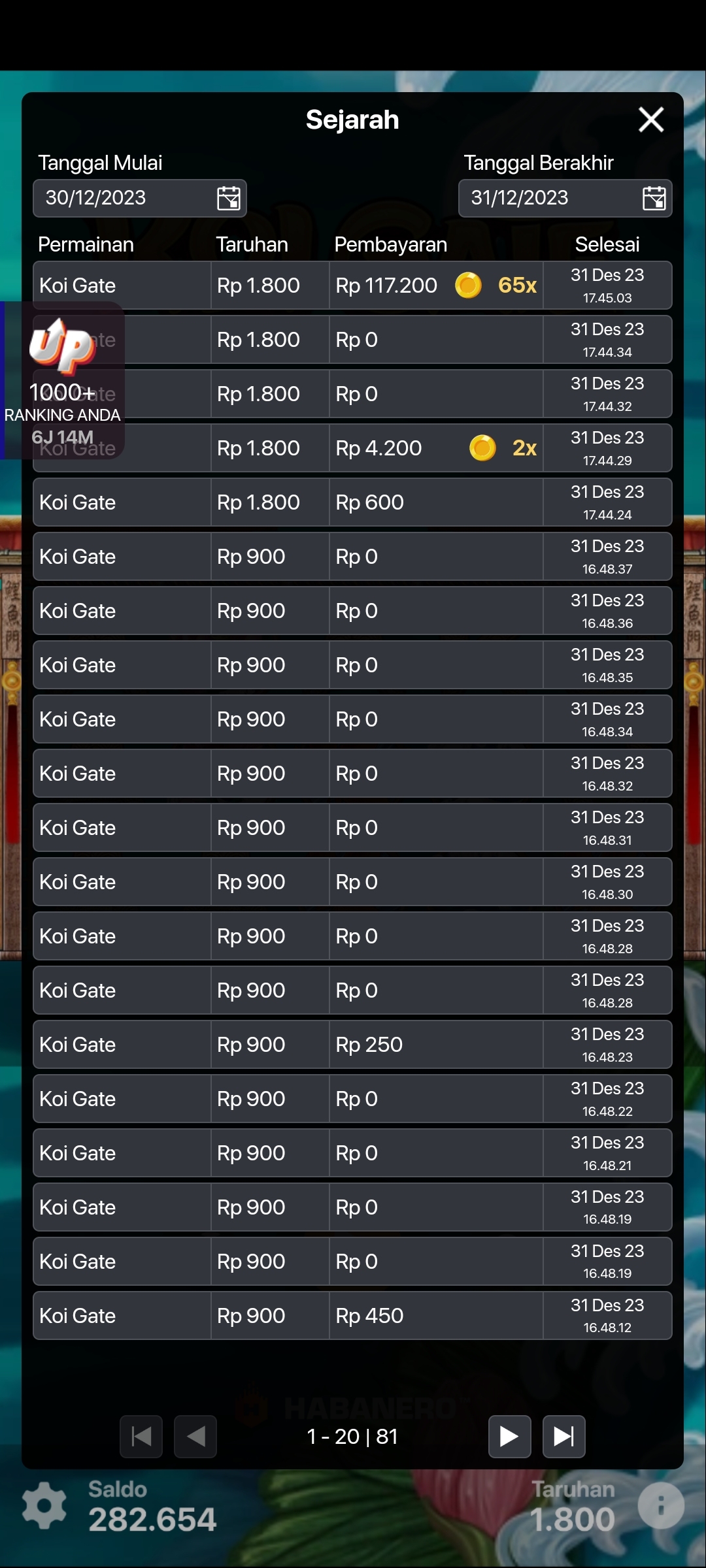Image resolution: width=706 pixels, height=1568 pixels.
Task: Open the Koi Gate row paying Rp 250
Action: point(352,1045)
